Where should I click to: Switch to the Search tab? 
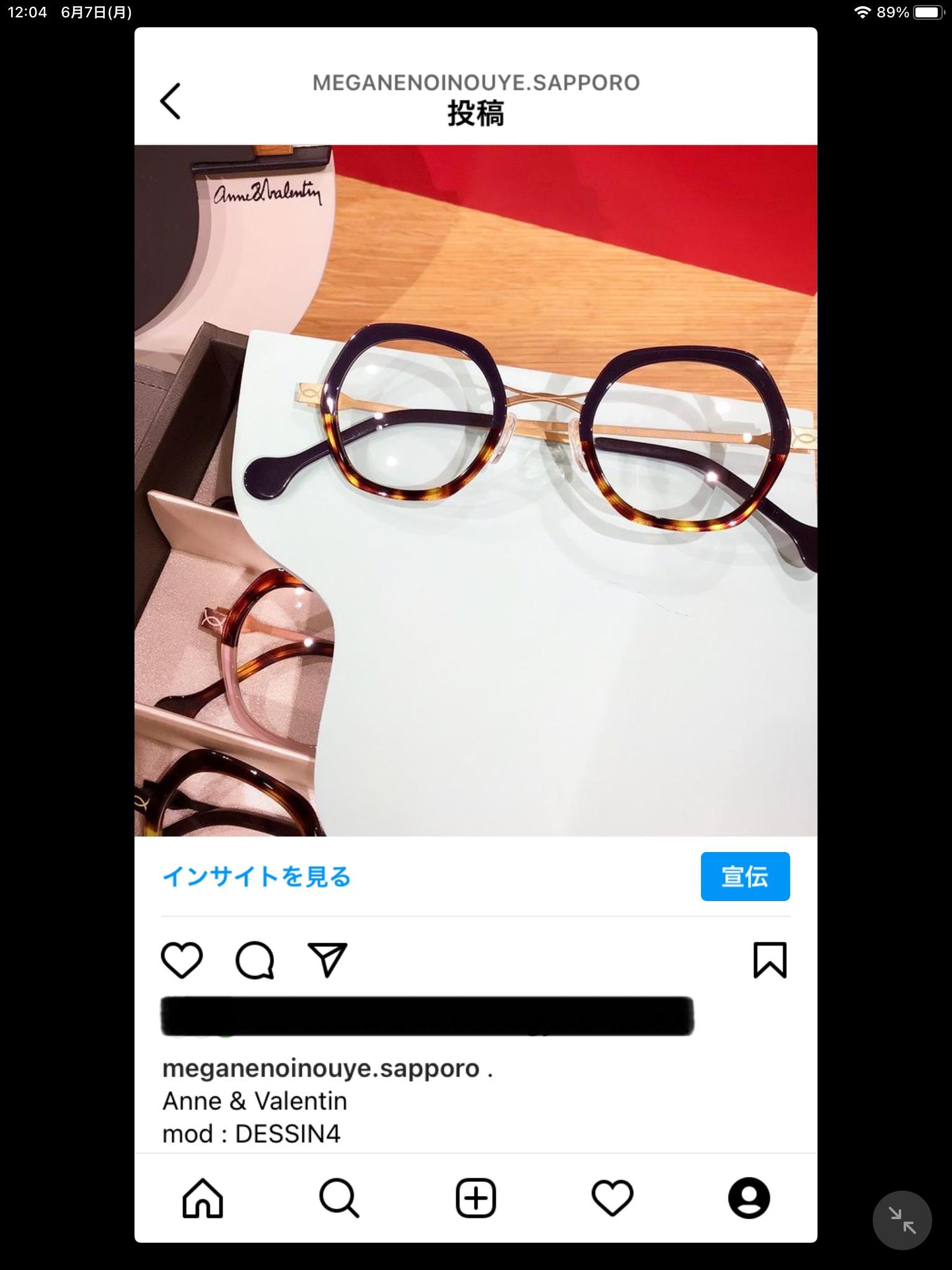pyautogui.click(x=339, y=1197)
